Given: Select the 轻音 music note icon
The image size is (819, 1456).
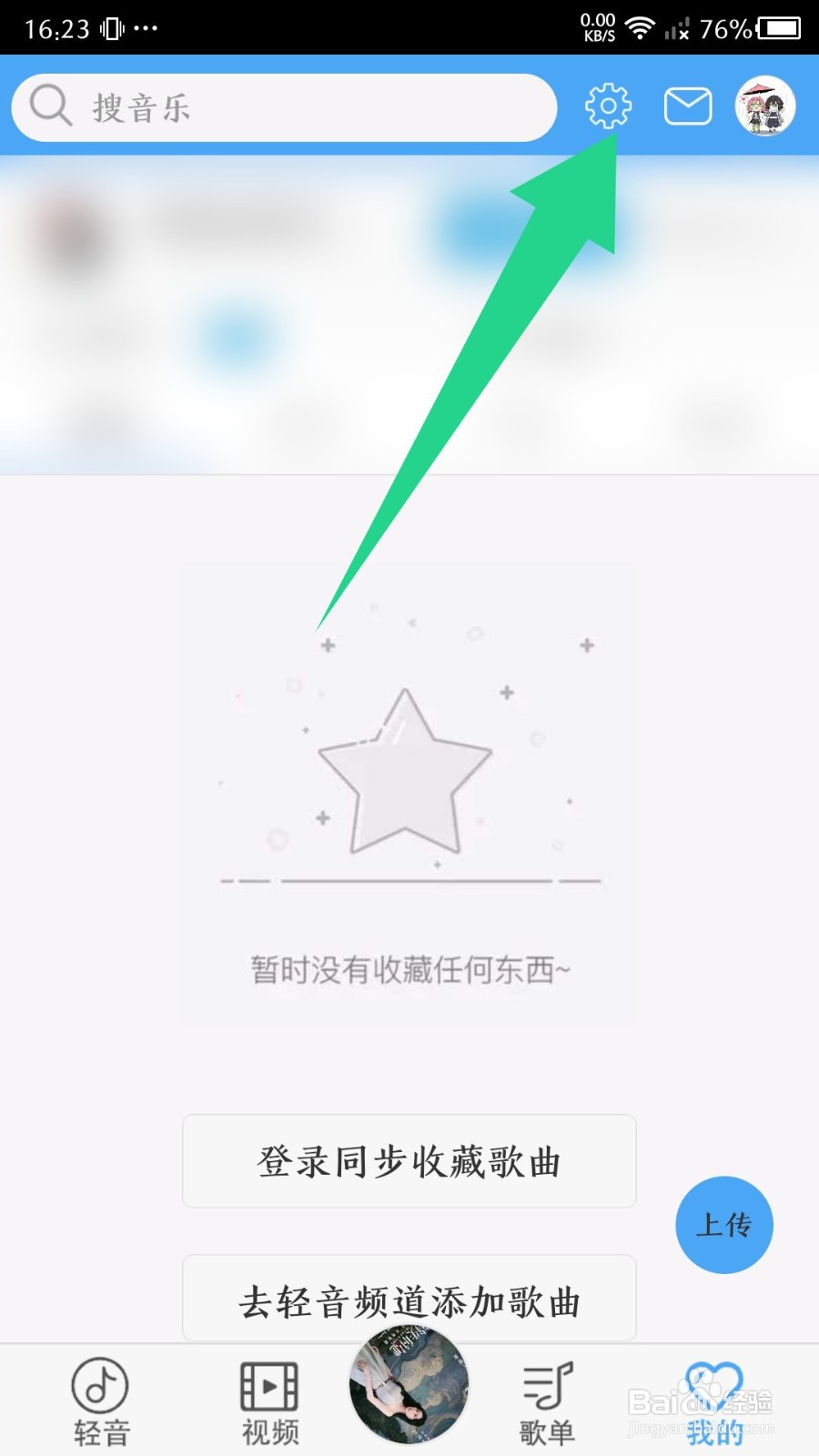Looking at the screenshot, I should (100, 1385).
